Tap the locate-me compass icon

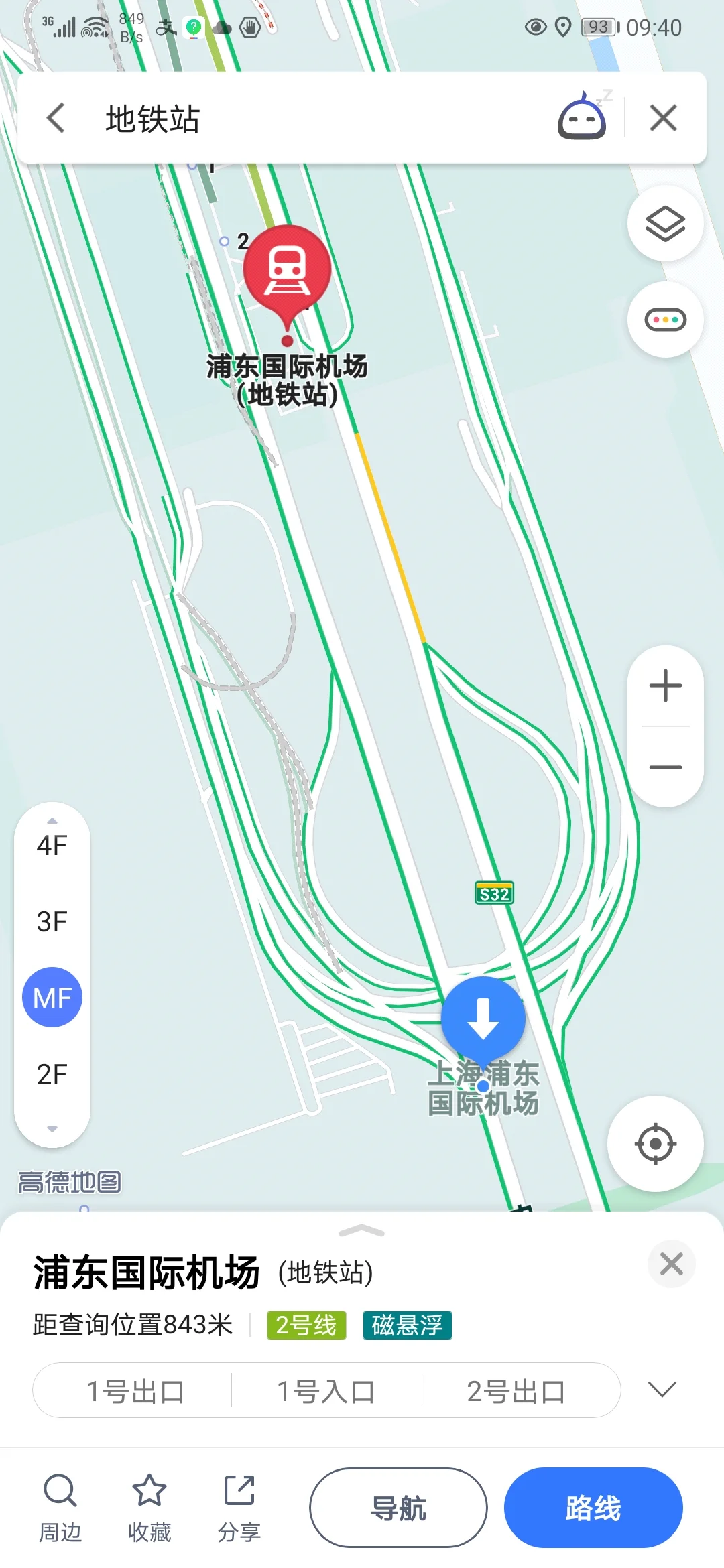coord(656,1144)
